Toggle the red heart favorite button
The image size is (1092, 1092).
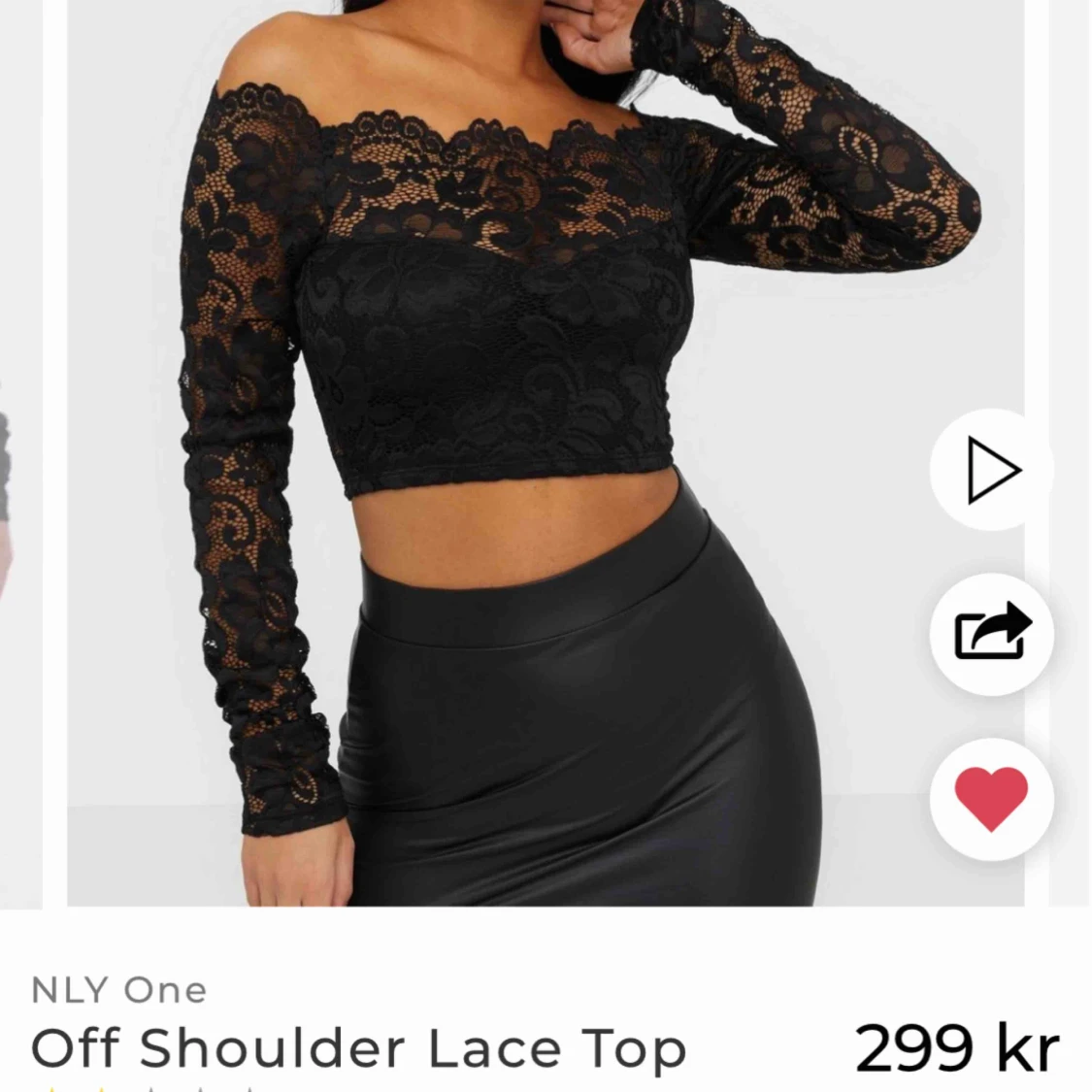coord(991,798)
